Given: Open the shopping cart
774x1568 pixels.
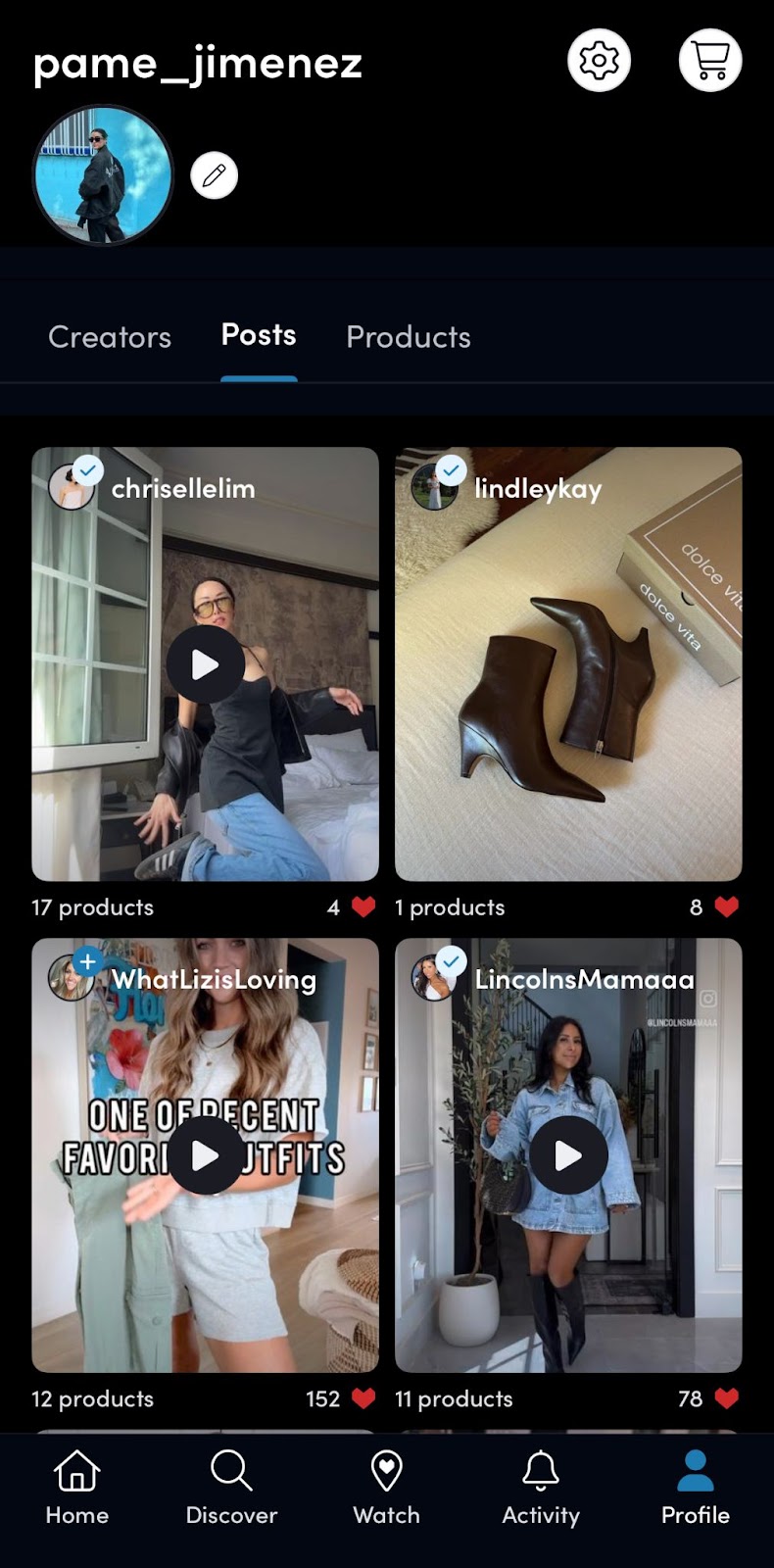Looking at the screenshot, I should tap(710, 61).
